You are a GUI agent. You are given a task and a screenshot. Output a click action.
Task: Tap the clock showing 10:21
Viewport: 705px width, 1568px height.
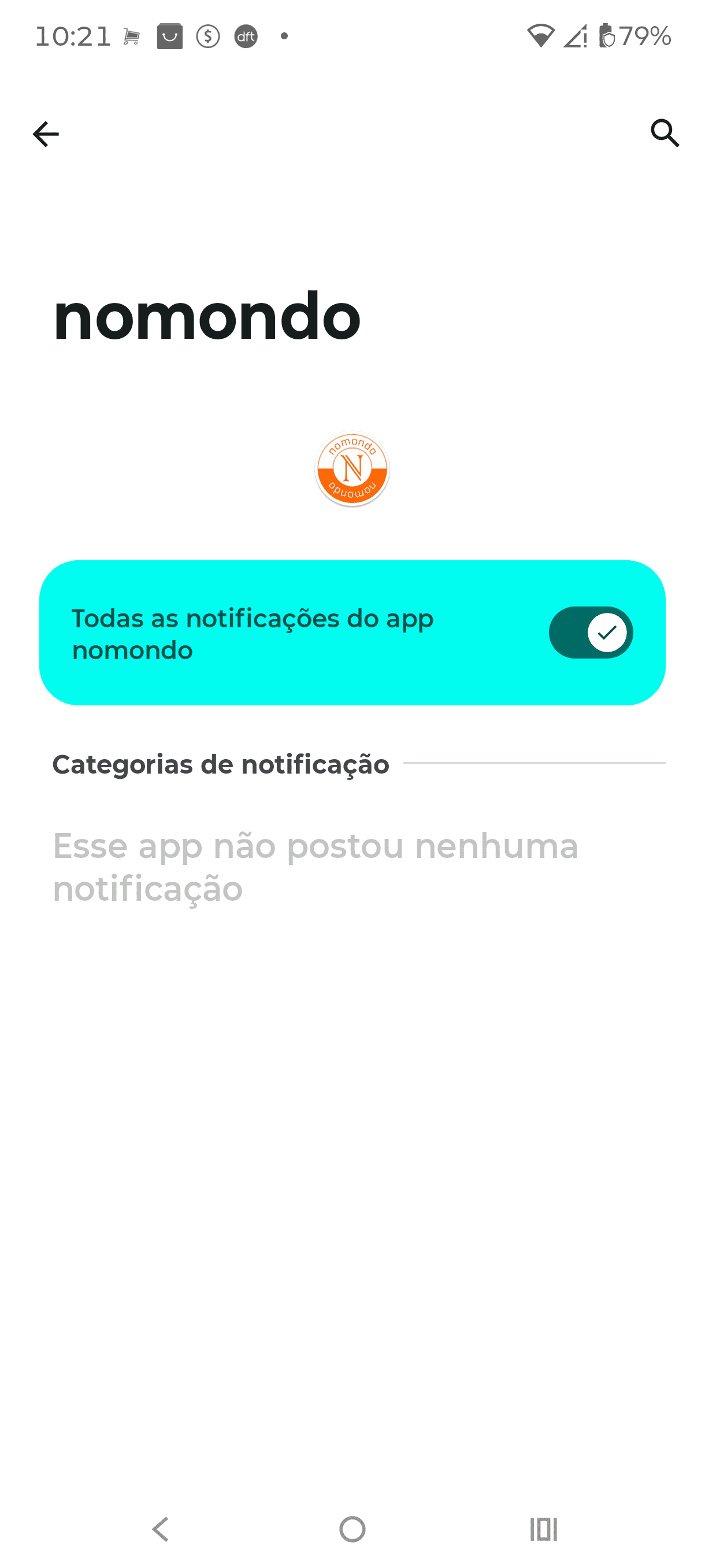pyautogui.click(x=72, y=35)
